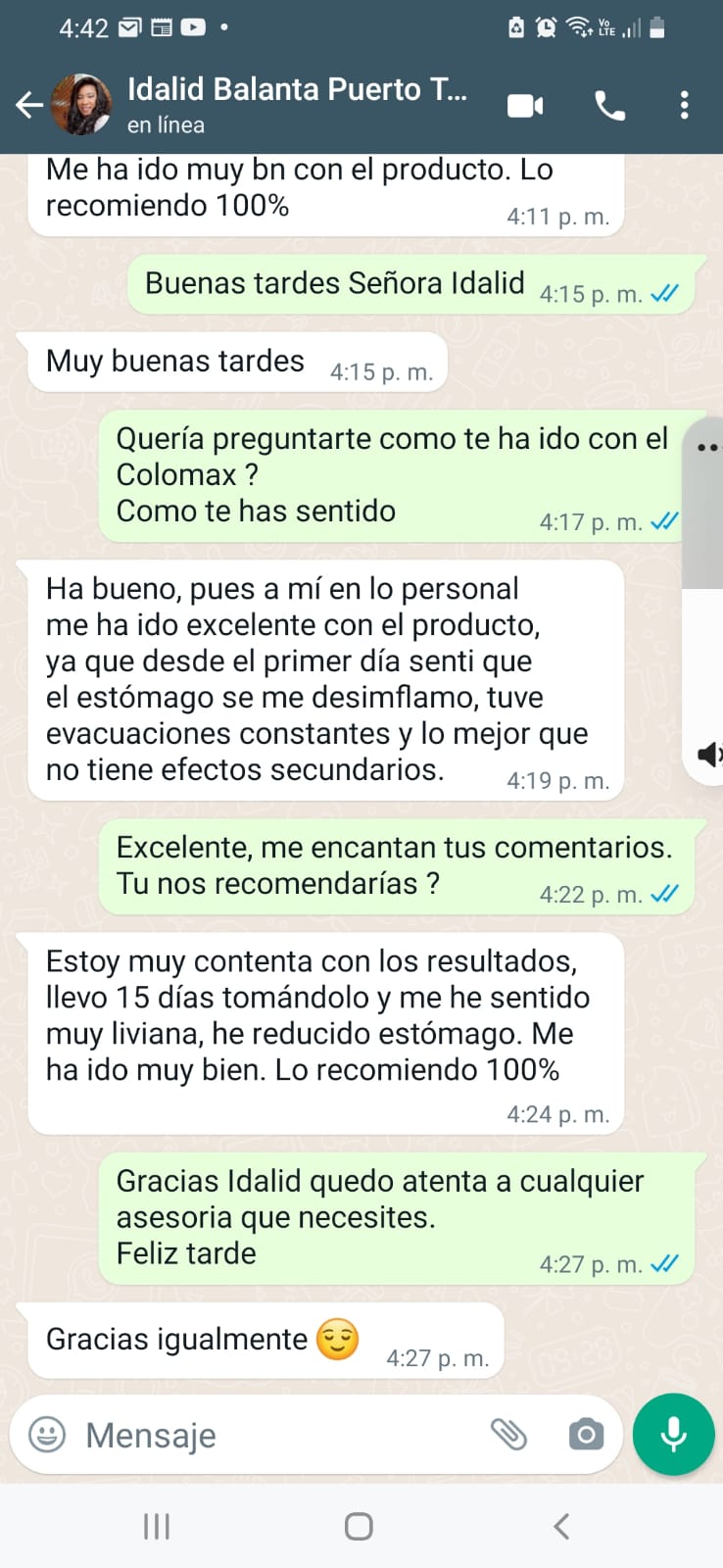Go back to the chat list

pos(29,105)
